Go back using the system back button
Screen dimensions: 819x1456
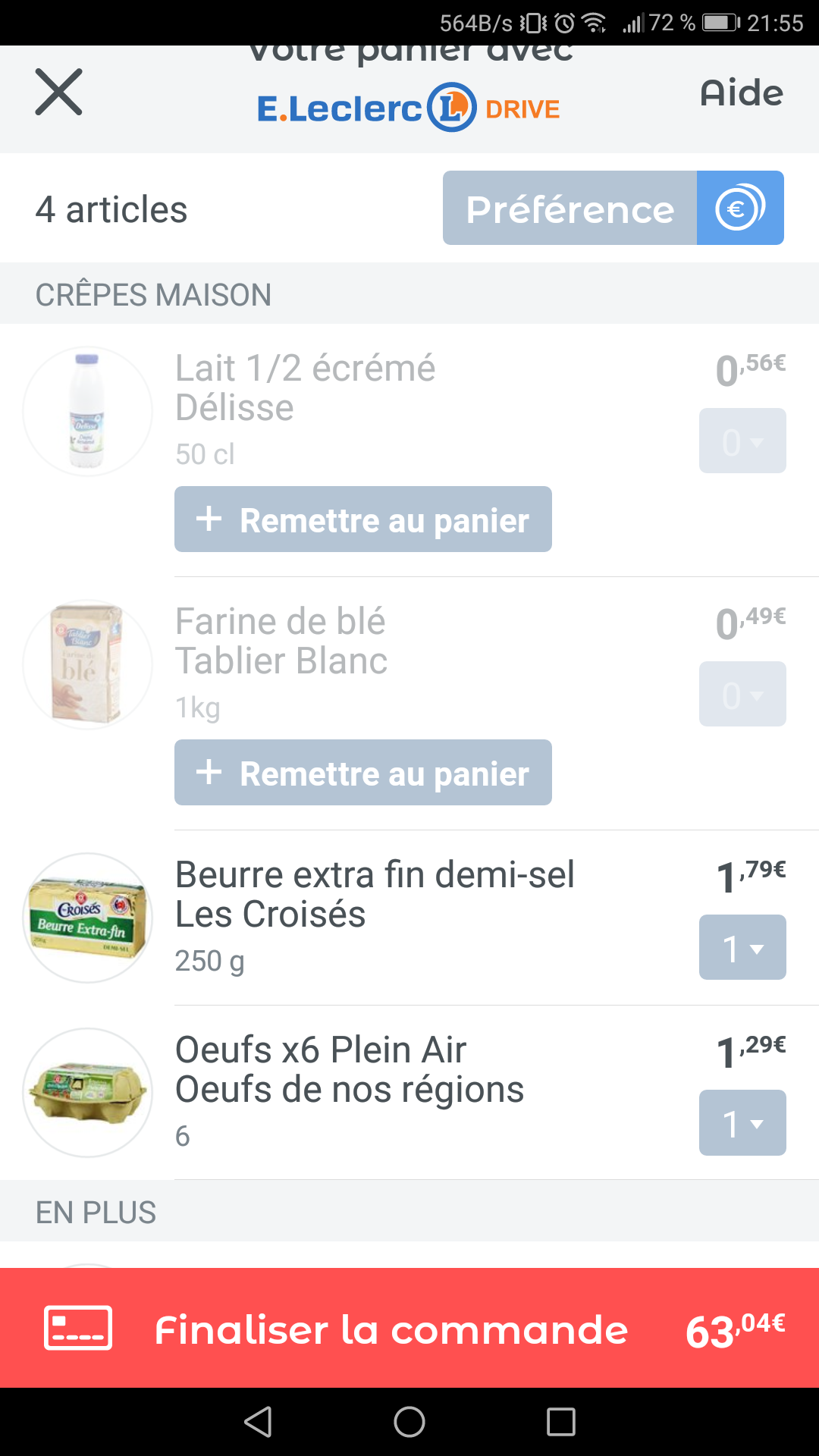tap(258, 1422)
